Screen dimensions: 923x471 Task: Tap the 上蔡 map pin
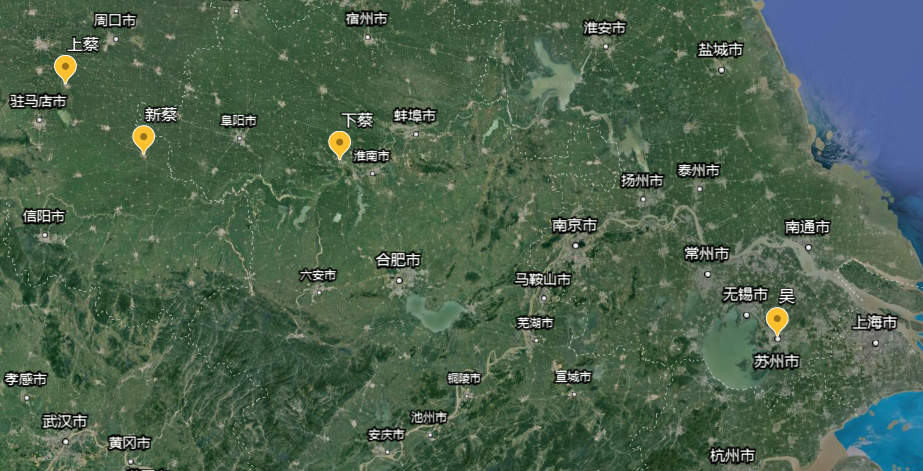(65, 68)
